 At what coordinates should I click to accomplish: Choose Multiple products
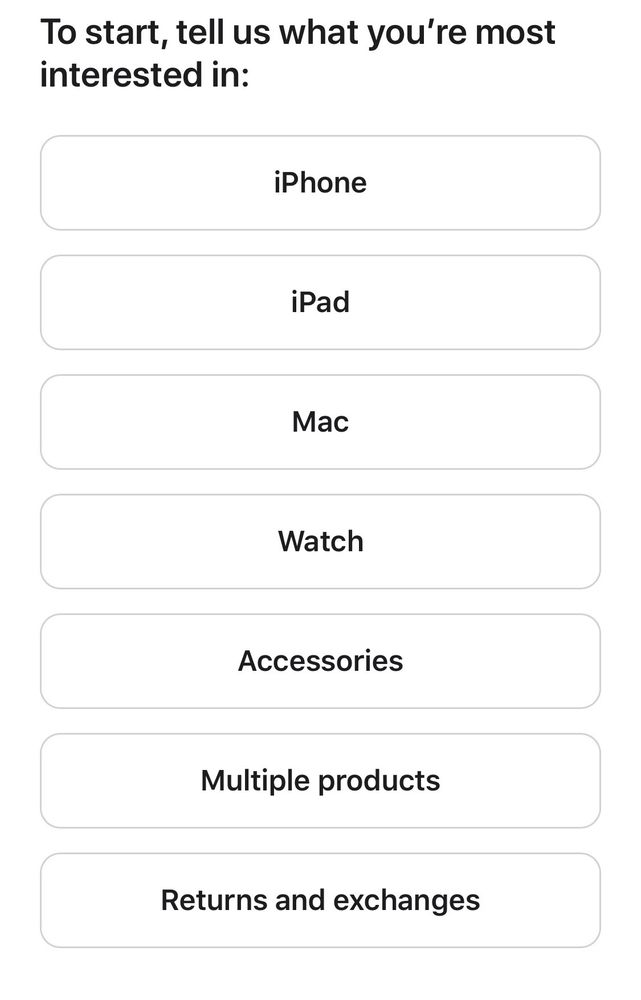[x=320, y=780]
